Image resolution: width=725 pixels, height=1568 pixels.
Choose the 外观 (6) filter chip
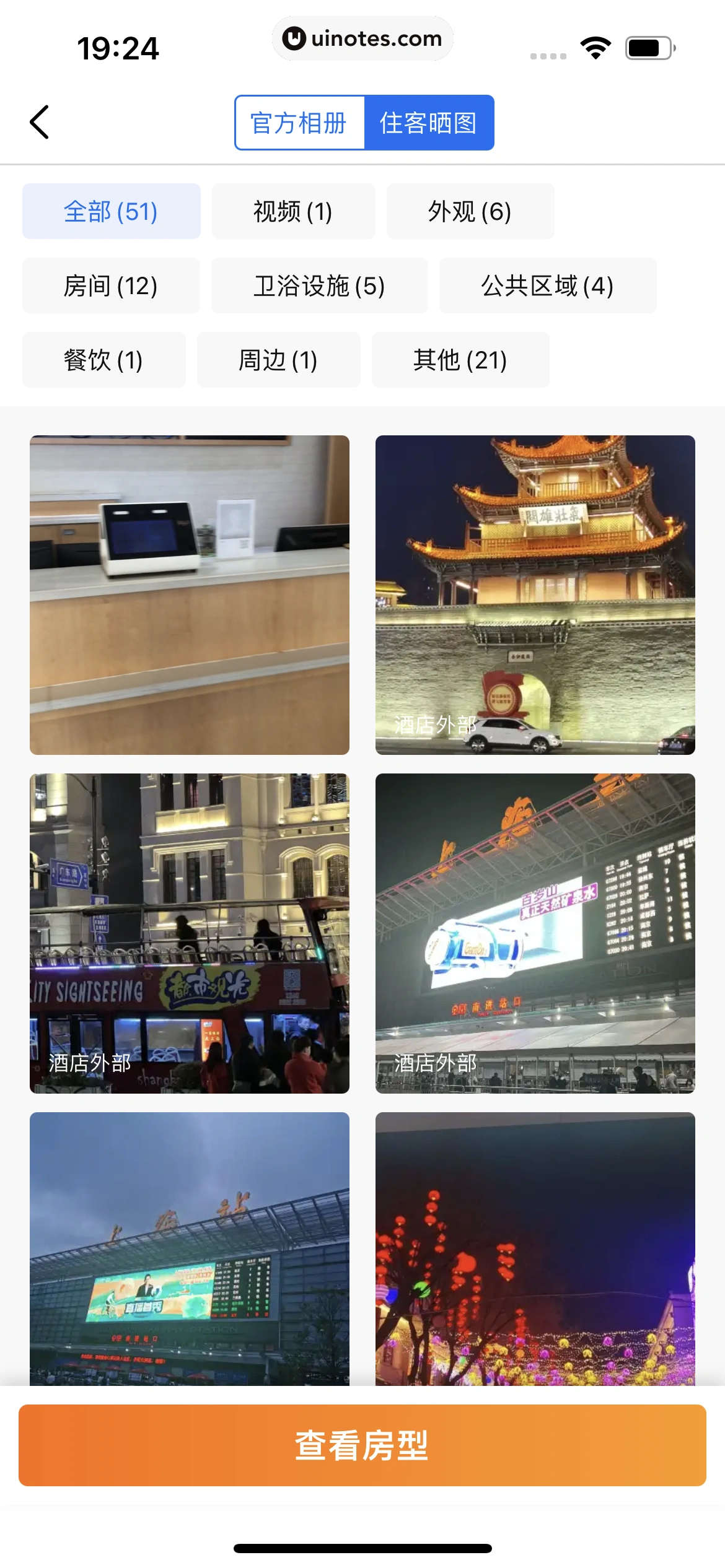tap(470, 211)
